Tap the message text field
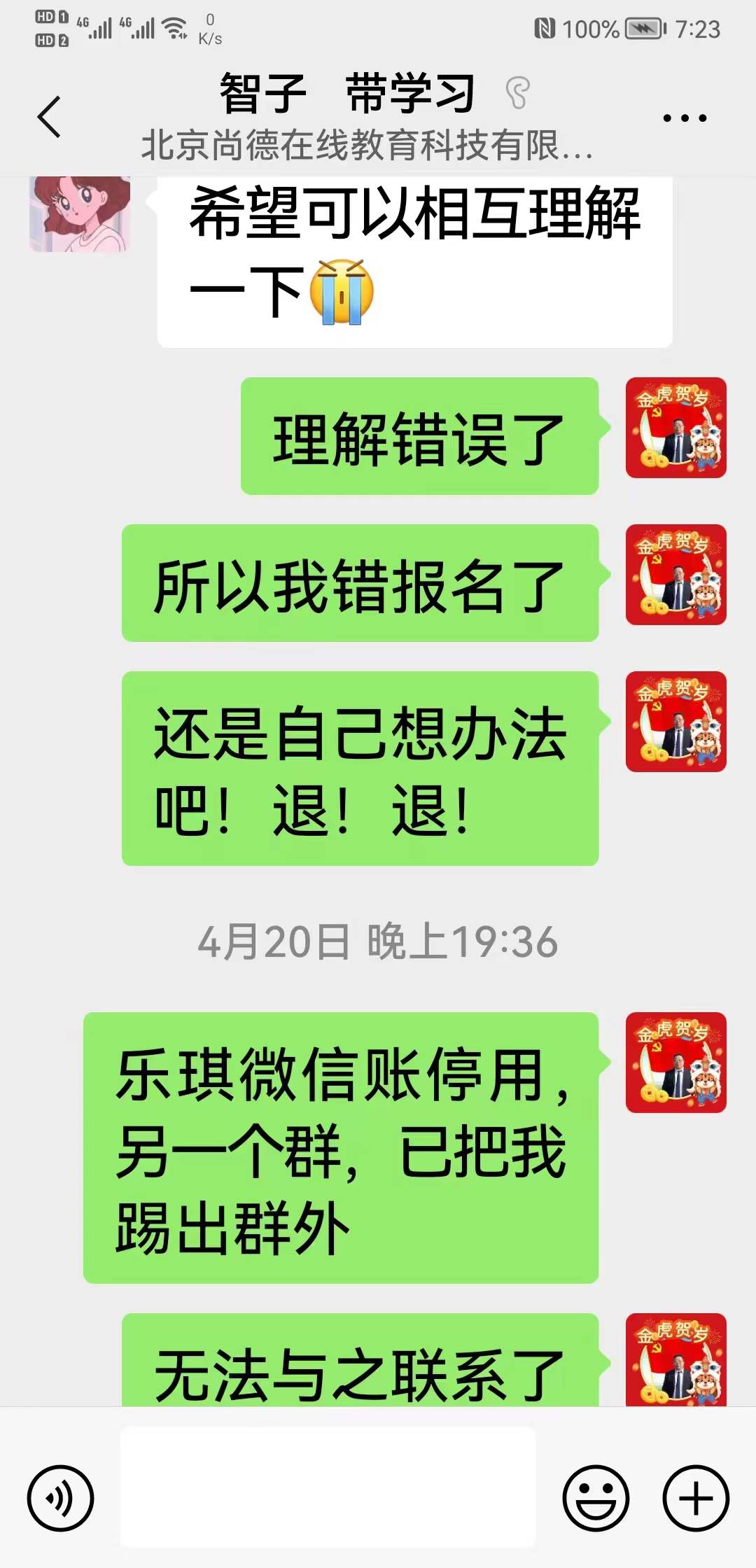 pyautogui.click(x=328, y=1487)
